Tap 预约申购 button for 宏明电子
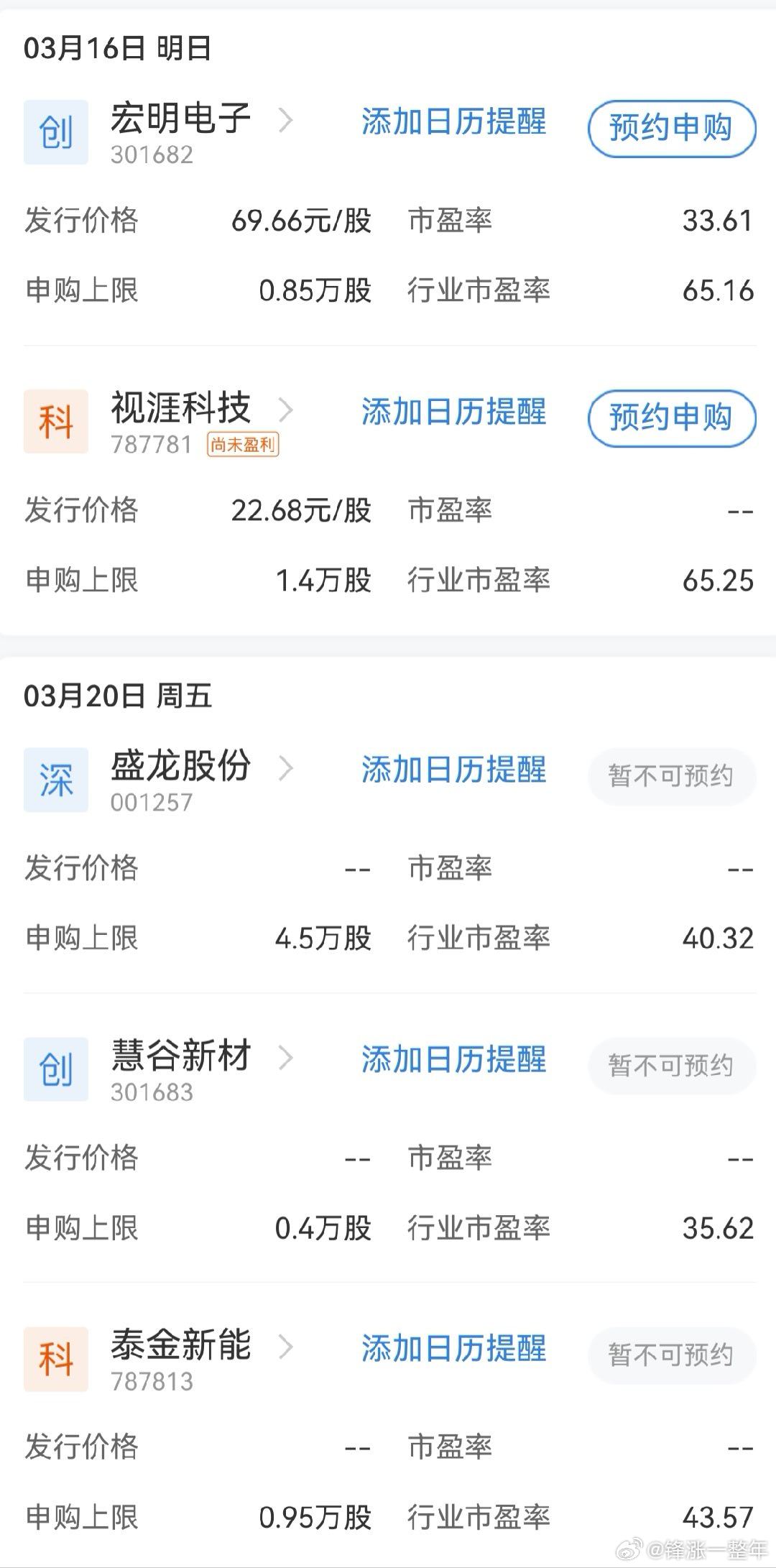The height and width of the screenshot is (1568, 776). [670, 129]
